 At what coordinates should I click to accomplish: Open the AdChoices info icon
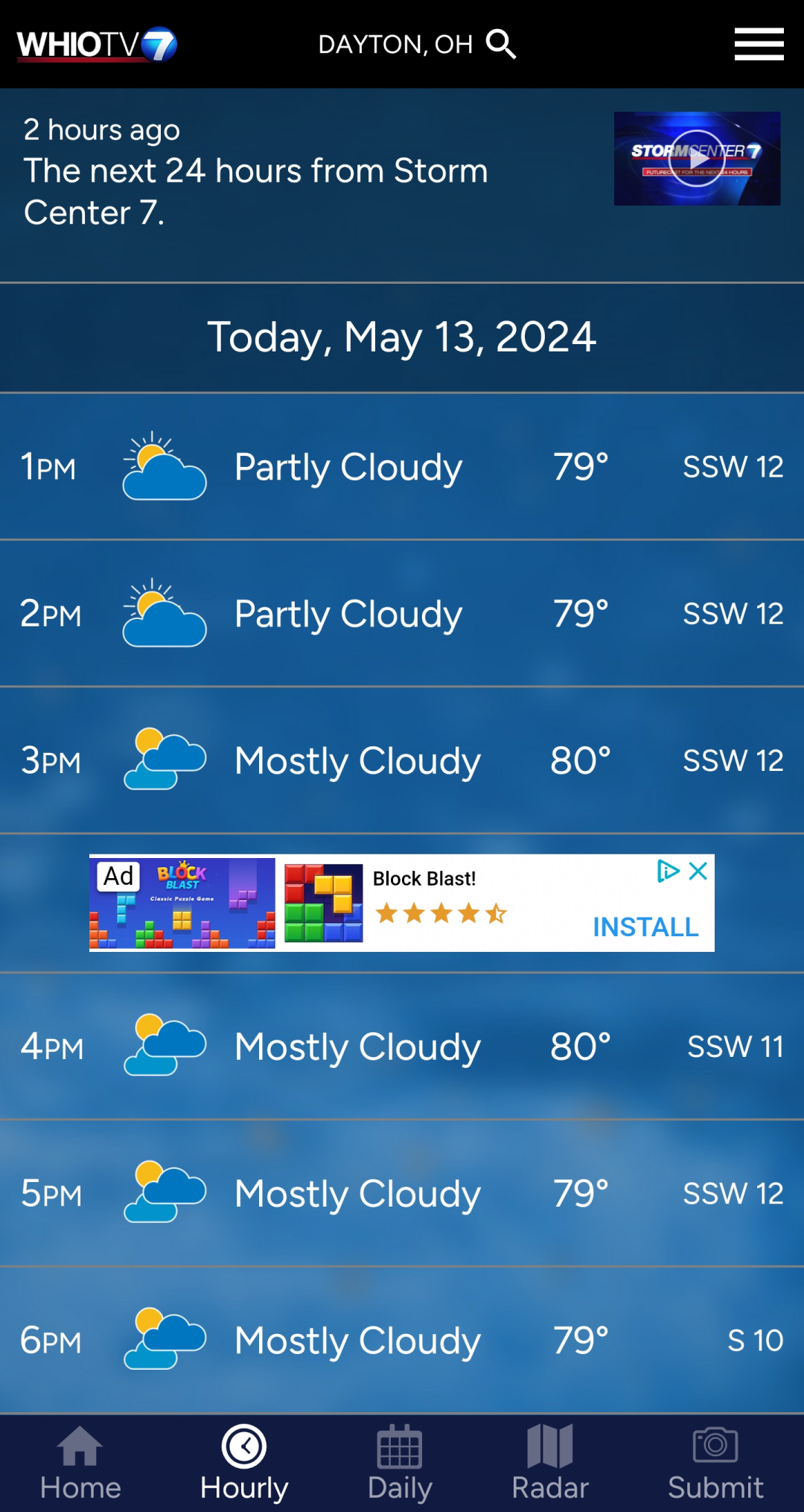668,871
